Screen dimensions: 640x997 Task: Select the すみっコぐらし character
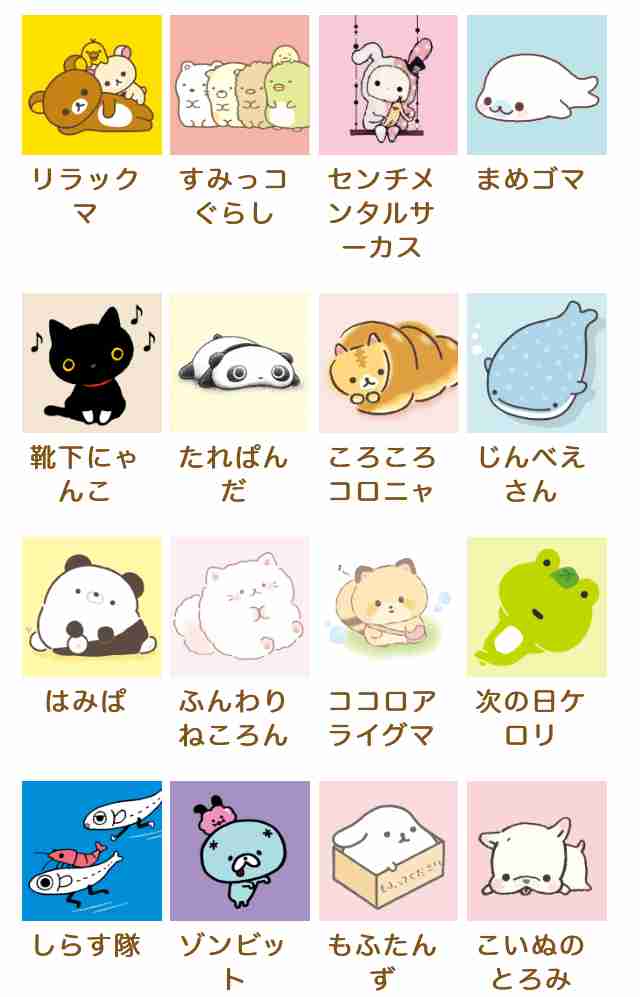240,85
